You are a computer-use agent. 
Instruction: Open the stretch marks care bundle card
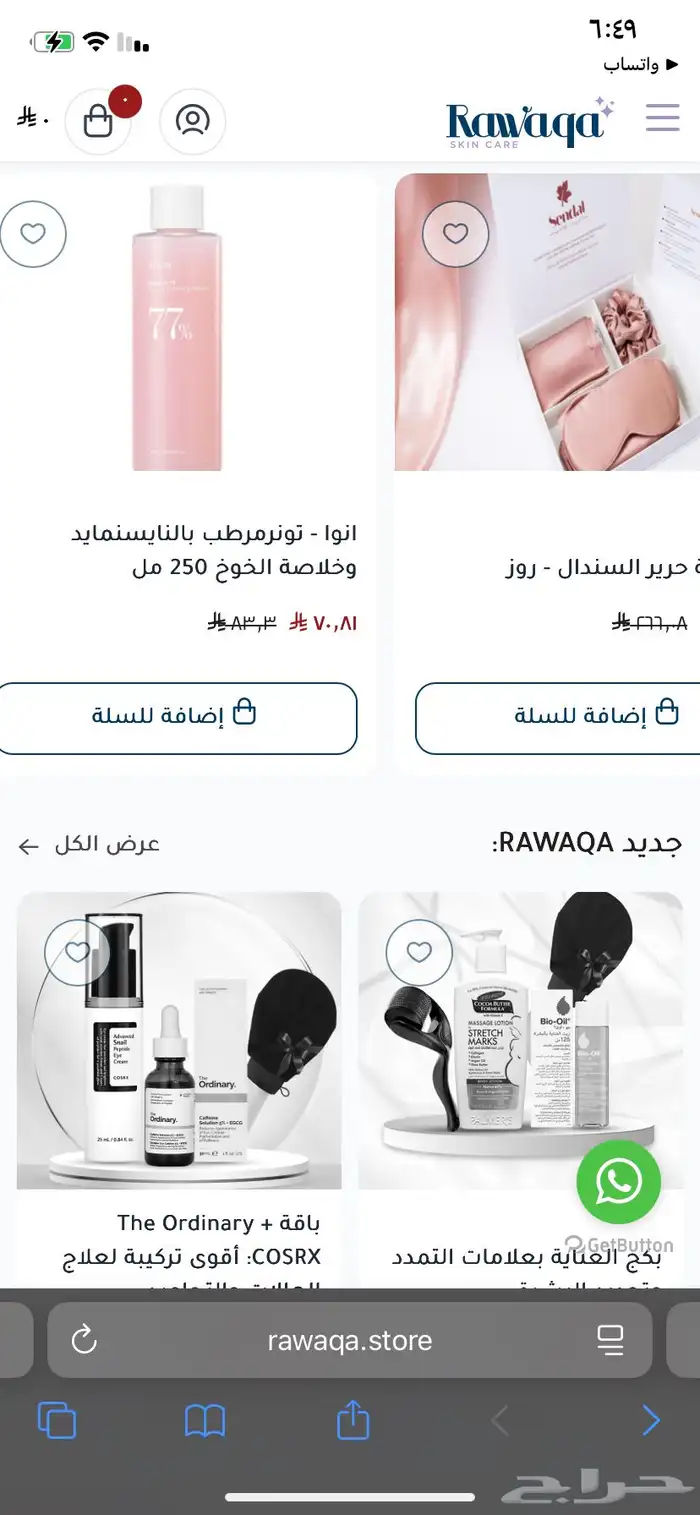520,1040
